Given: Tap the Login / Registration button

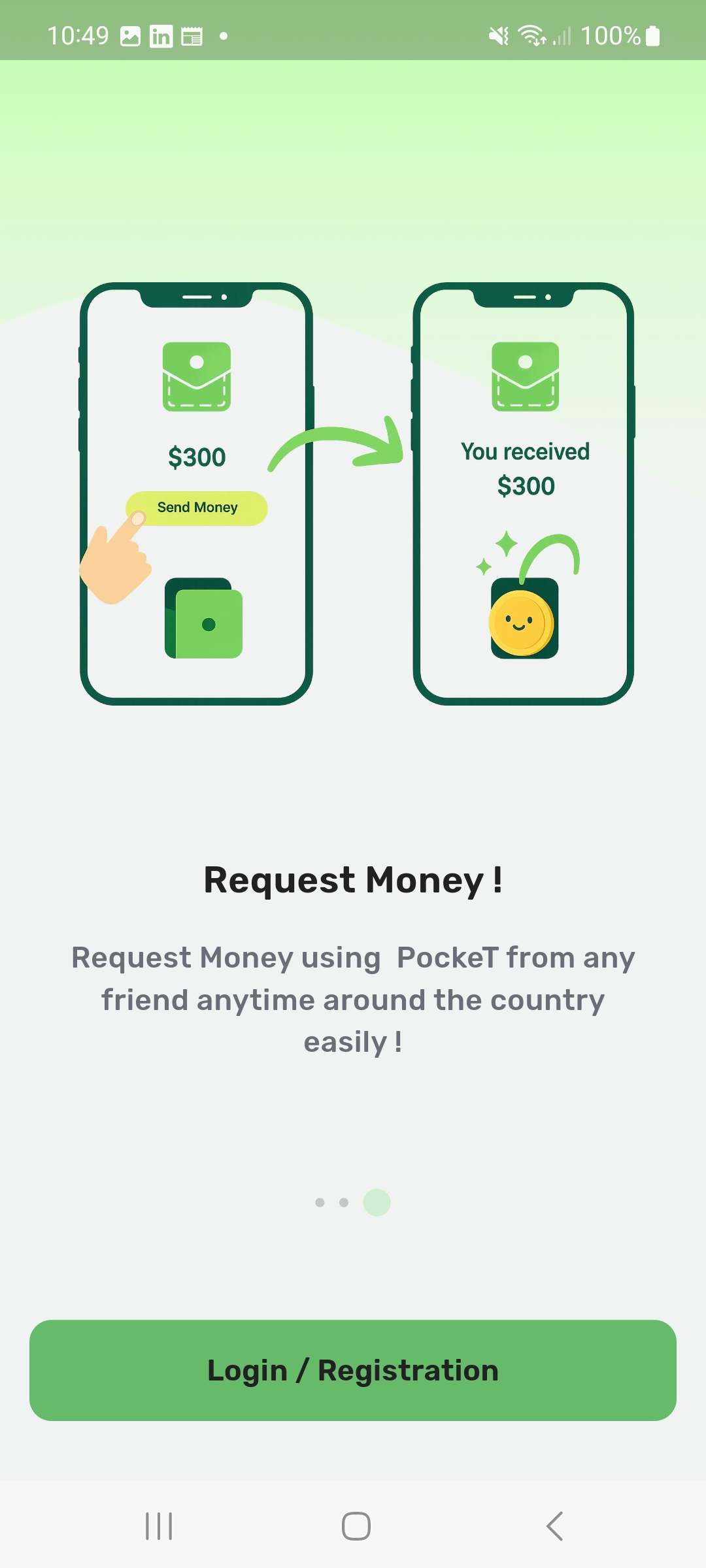Looking at the screenshot, I should click(x=353, y=1370).
